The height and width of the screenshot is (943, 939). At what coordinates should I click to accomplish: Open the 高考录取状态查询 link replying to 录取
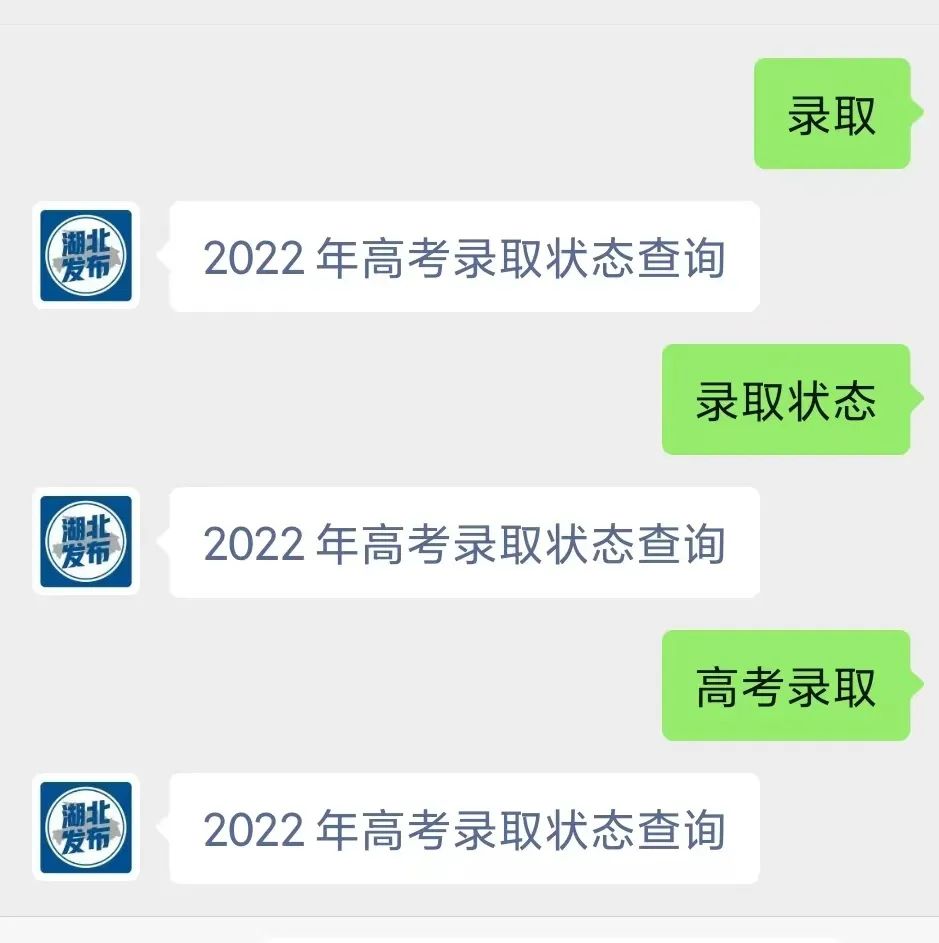click(x=464, y=258)
